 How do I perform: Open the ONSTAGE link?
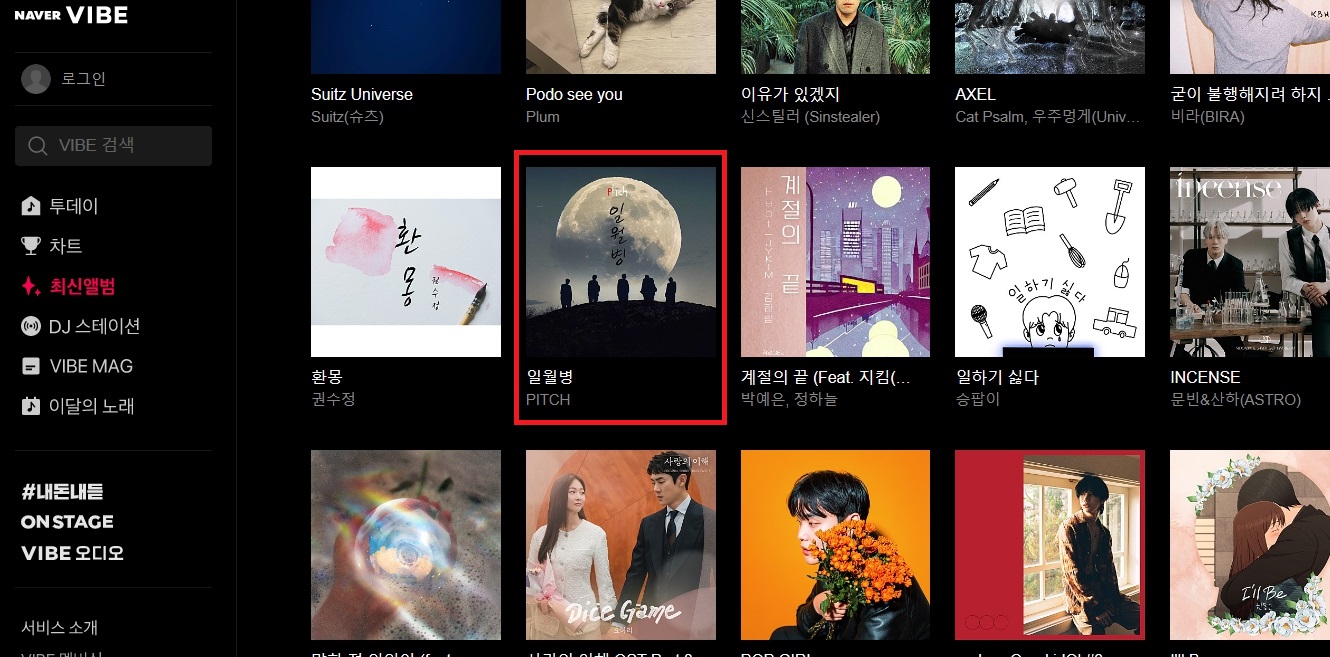pyautogui.click(x=67, y=522)
